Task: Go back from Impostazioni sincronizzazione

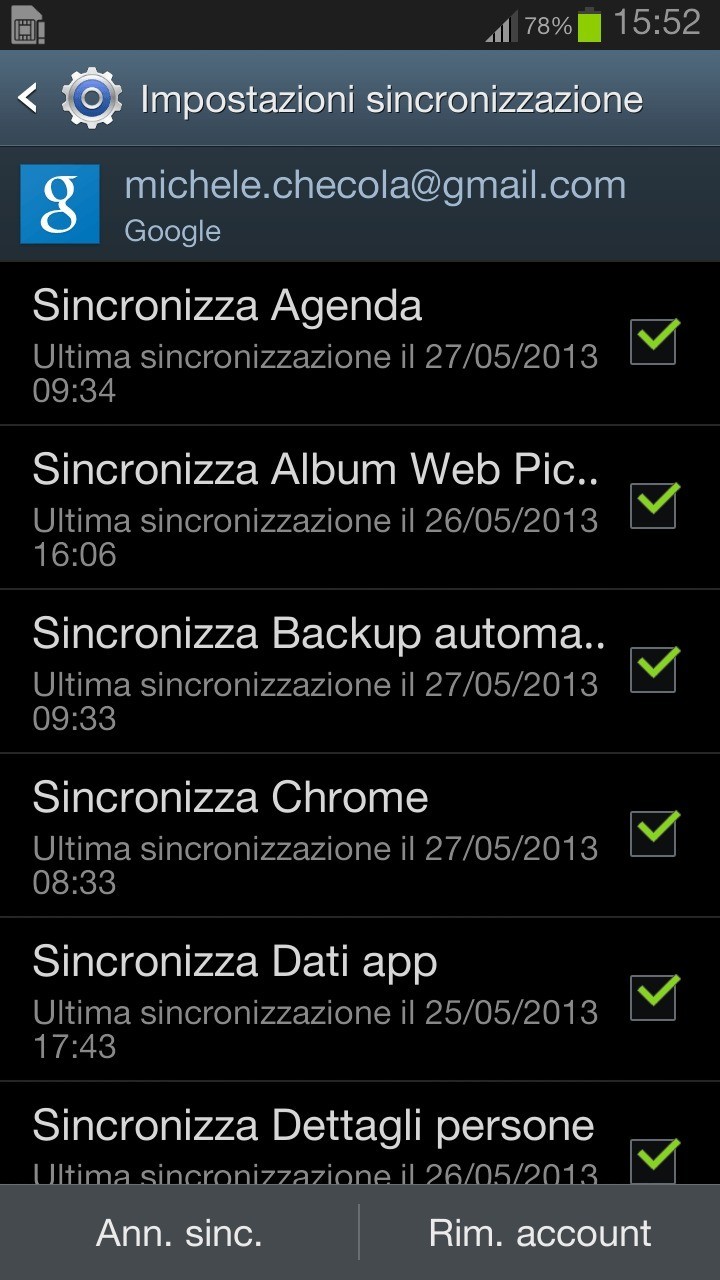Action: [x=30, y=98]
